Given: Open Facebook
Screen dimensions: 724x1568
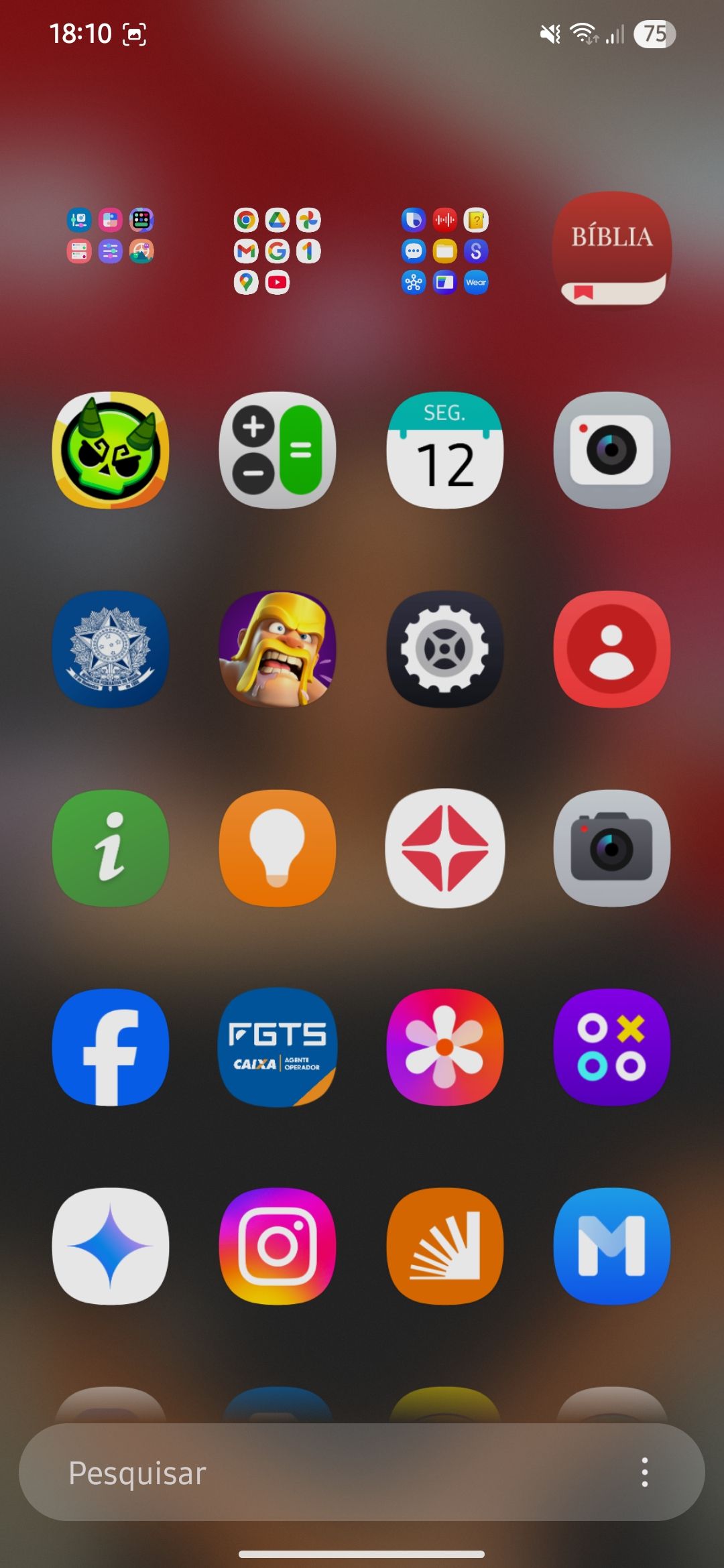Looking at the screenshot, I should 111,1047.
